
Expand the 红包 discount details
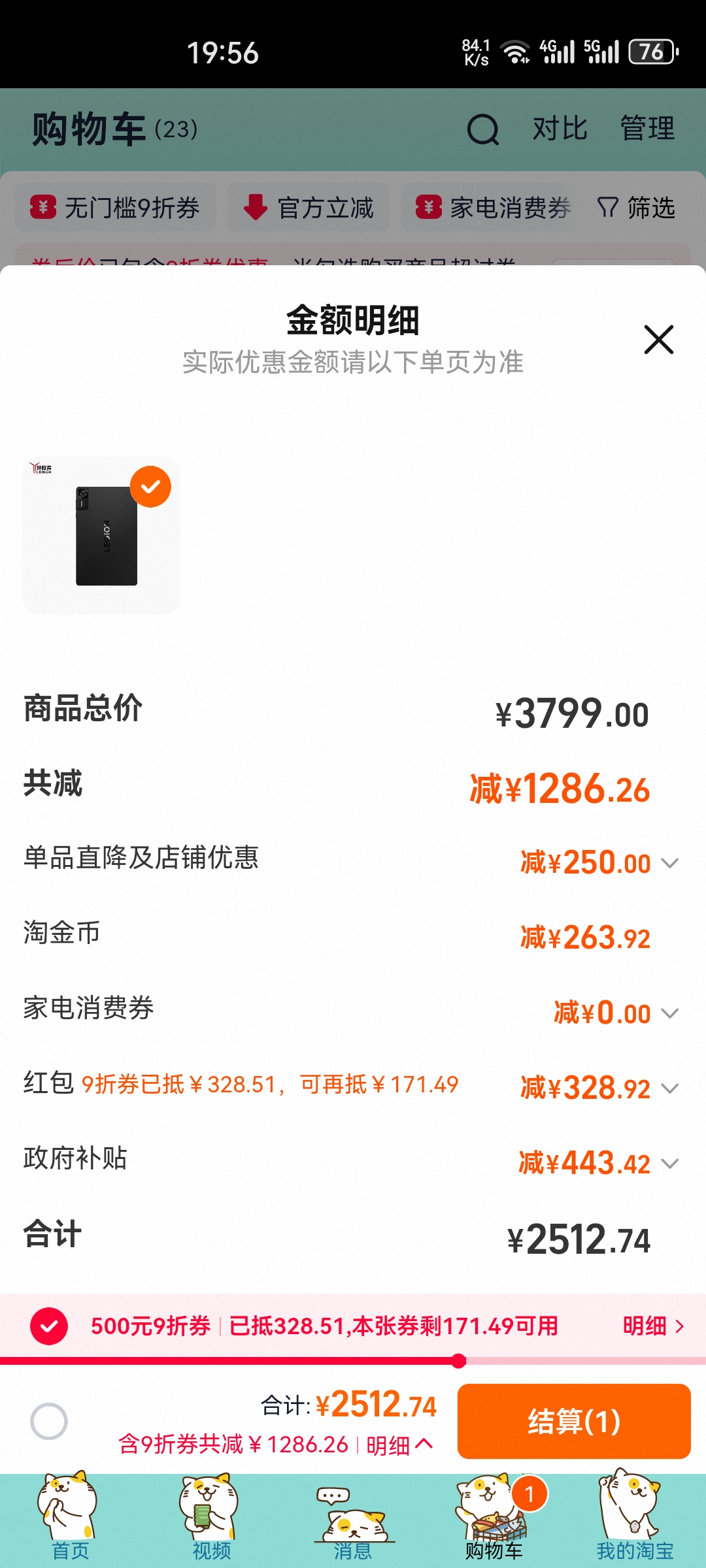(669, 1088)
